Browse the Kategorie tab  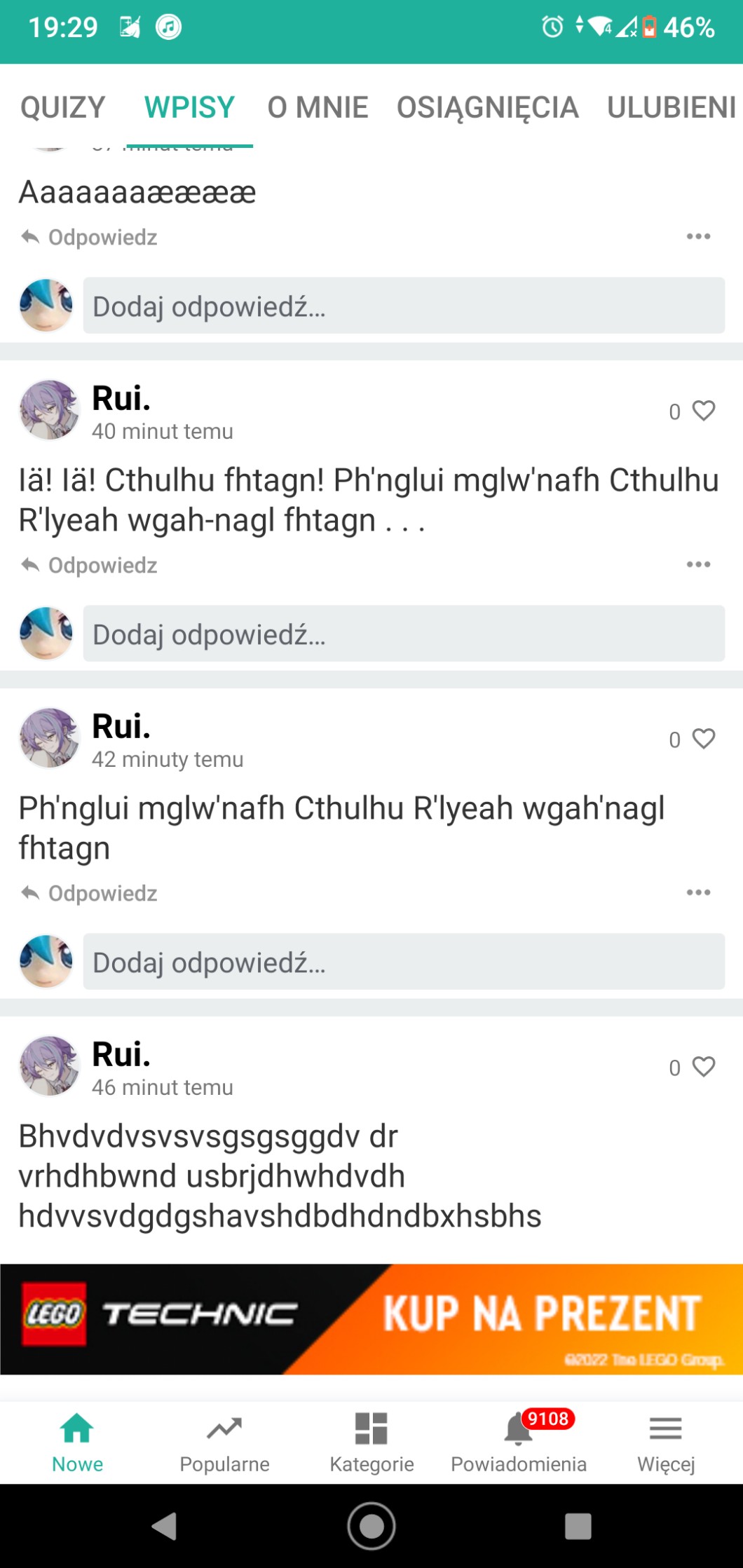pos(371,1443)
